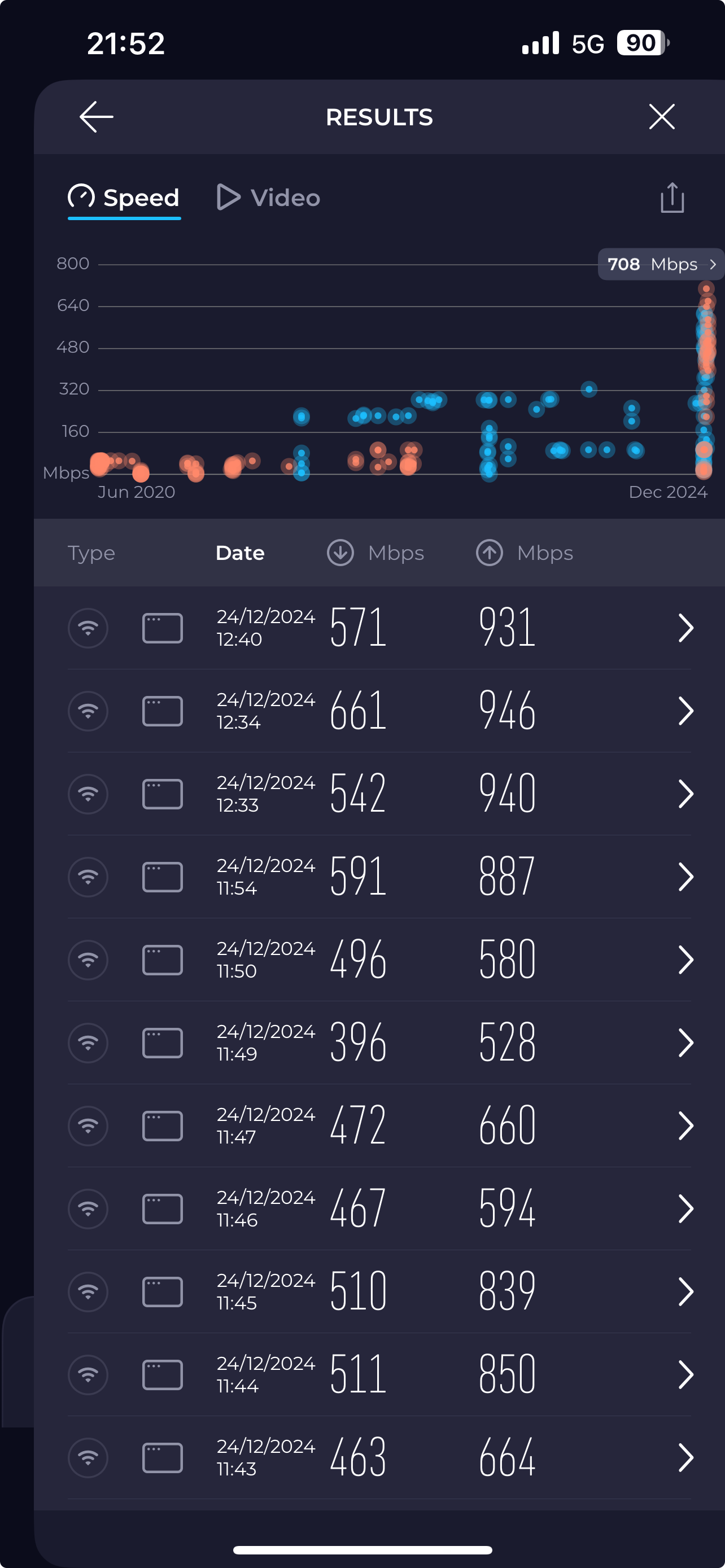Open the 12:34 result with 661 download

379,711
